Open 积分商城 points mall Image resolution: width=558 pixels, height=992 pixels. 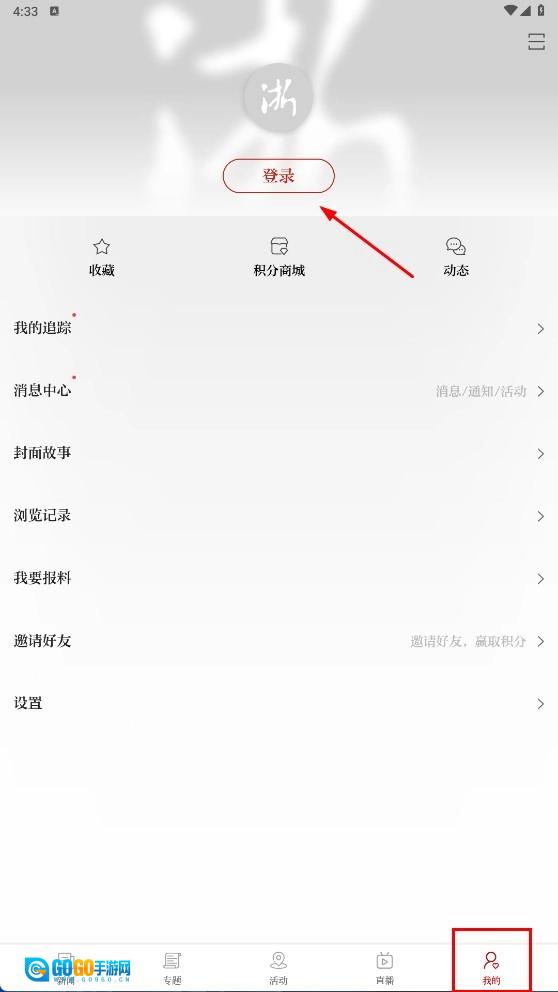coord(279,257)
